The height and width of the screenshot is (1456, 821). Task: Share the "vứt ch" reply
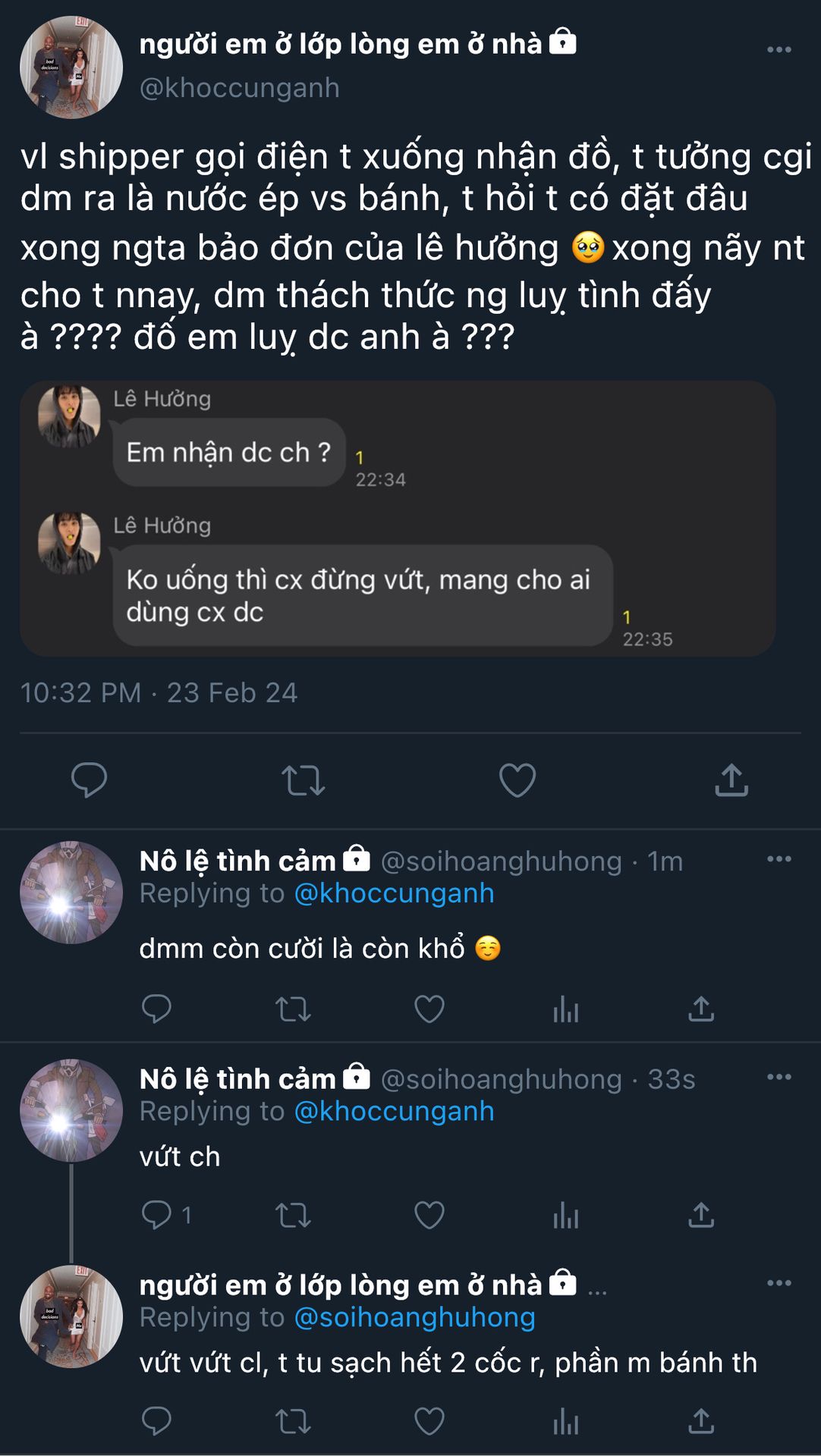(x=701, y=1215)
